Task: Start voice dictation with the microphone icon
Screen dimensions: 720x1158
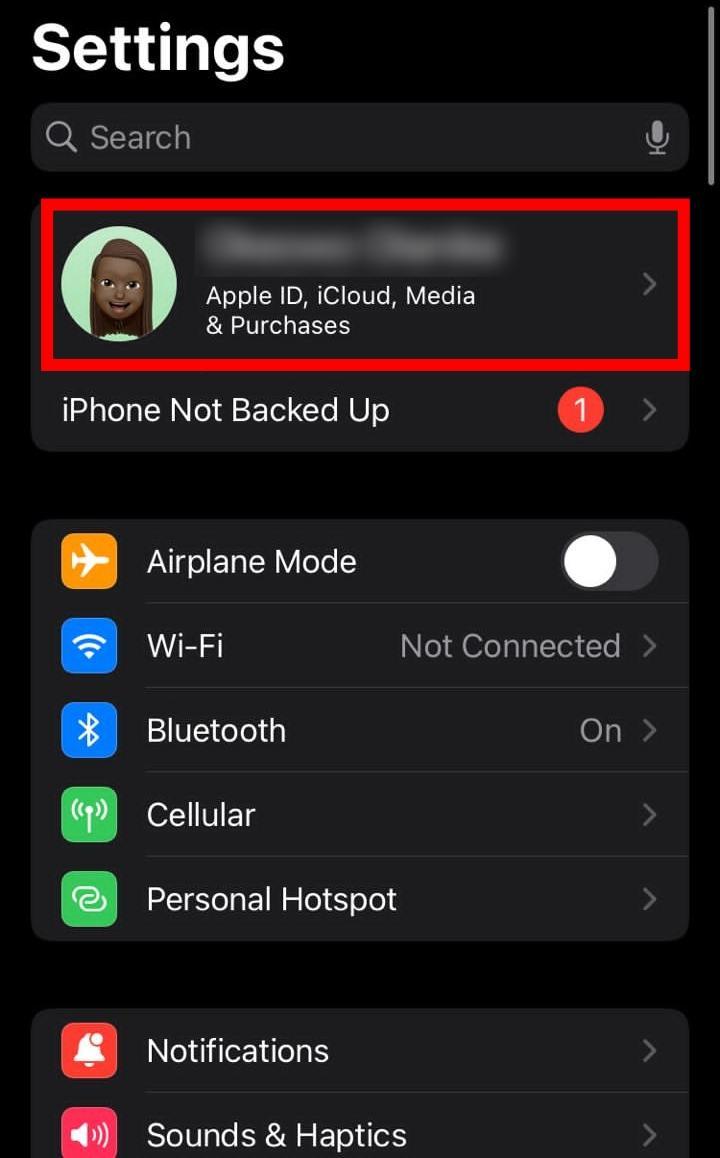Action: (657, 137)
